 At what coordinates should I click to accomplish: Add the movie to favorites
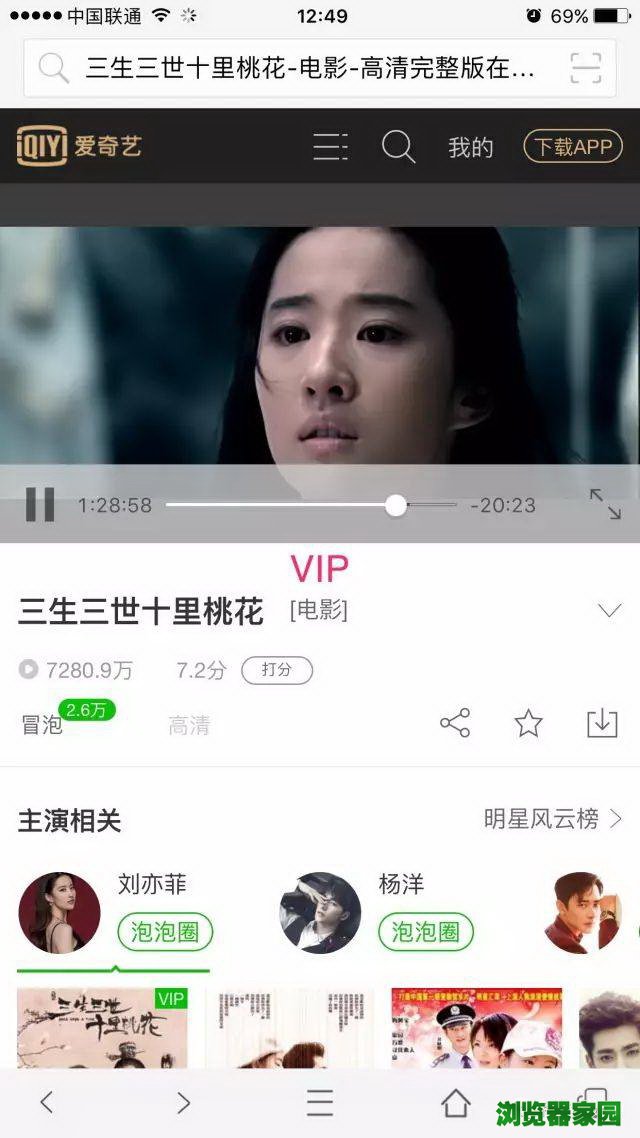point(528,724)
